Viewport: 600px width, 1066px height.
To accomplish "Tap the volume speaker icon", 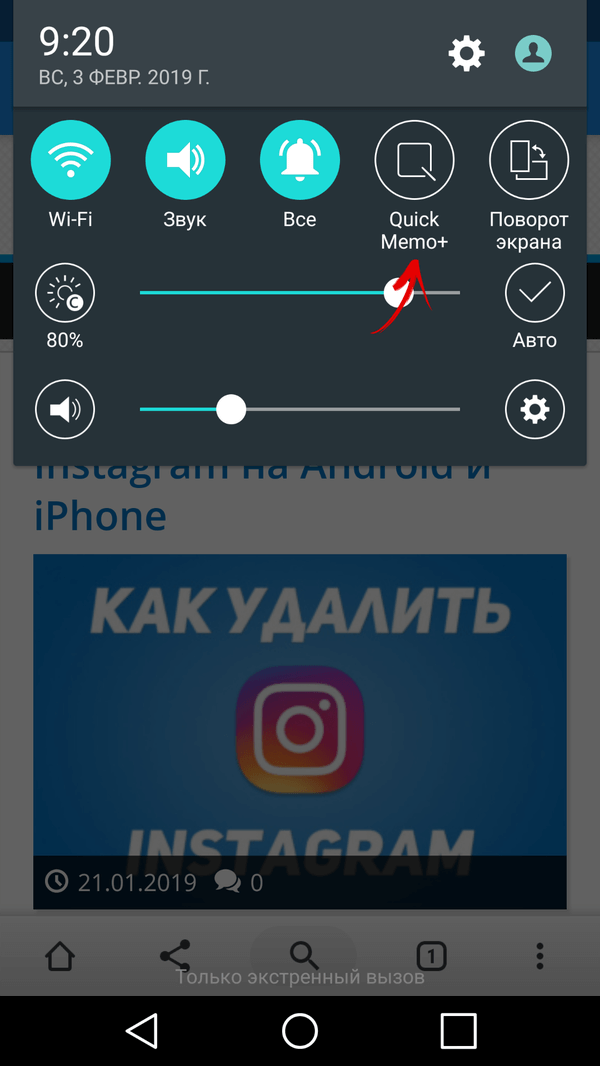I will pos(65,409).
